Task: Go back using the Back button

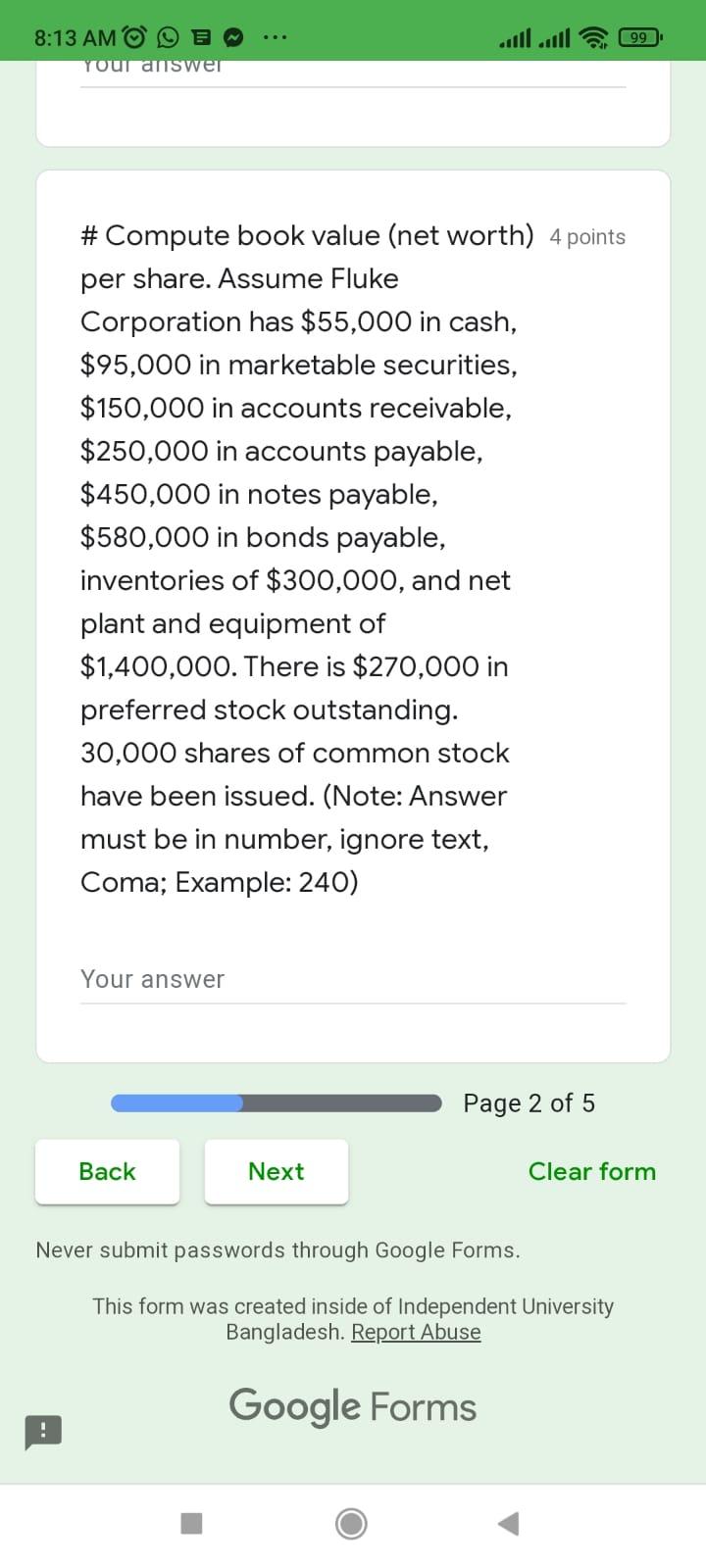Action: (107, 1171)
